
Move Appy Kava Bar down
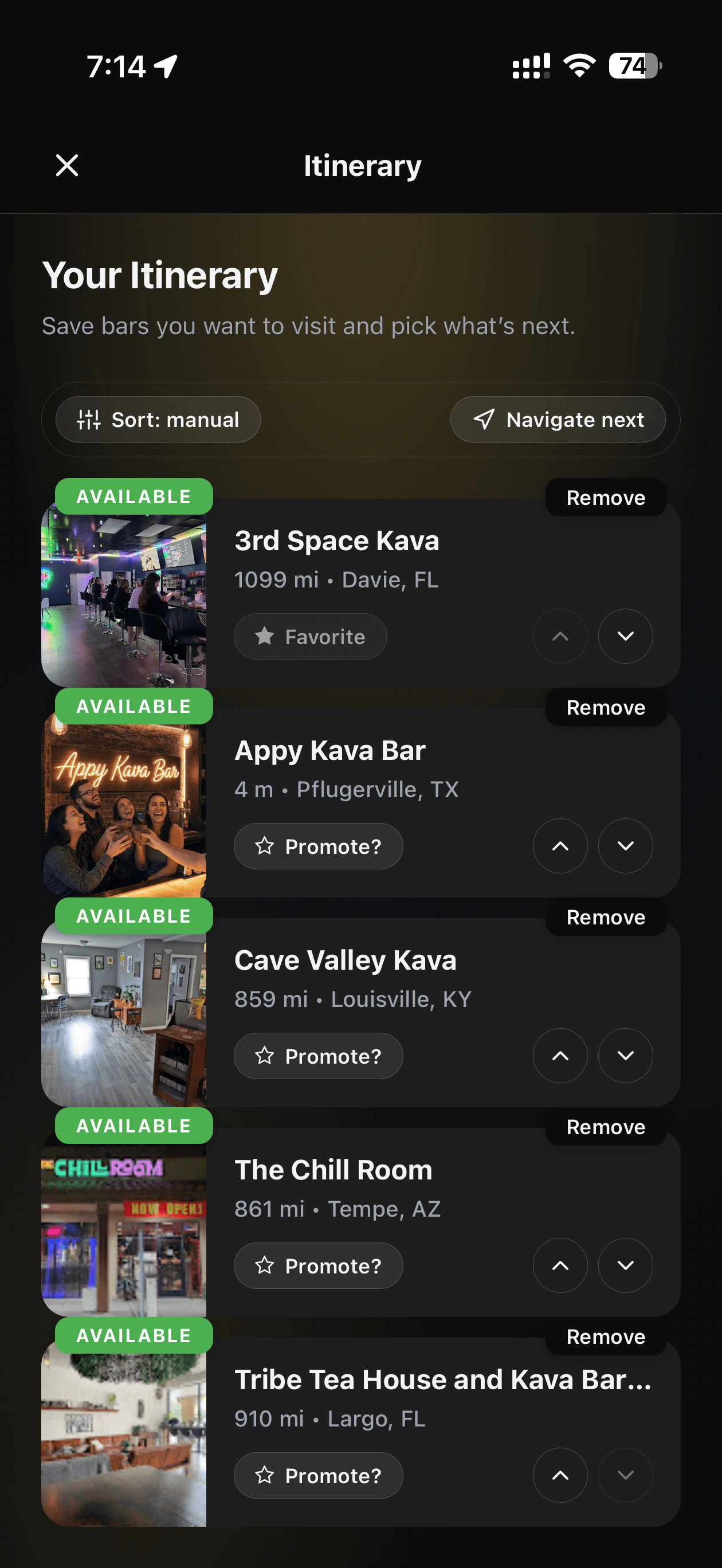click(x=625, y=846)
